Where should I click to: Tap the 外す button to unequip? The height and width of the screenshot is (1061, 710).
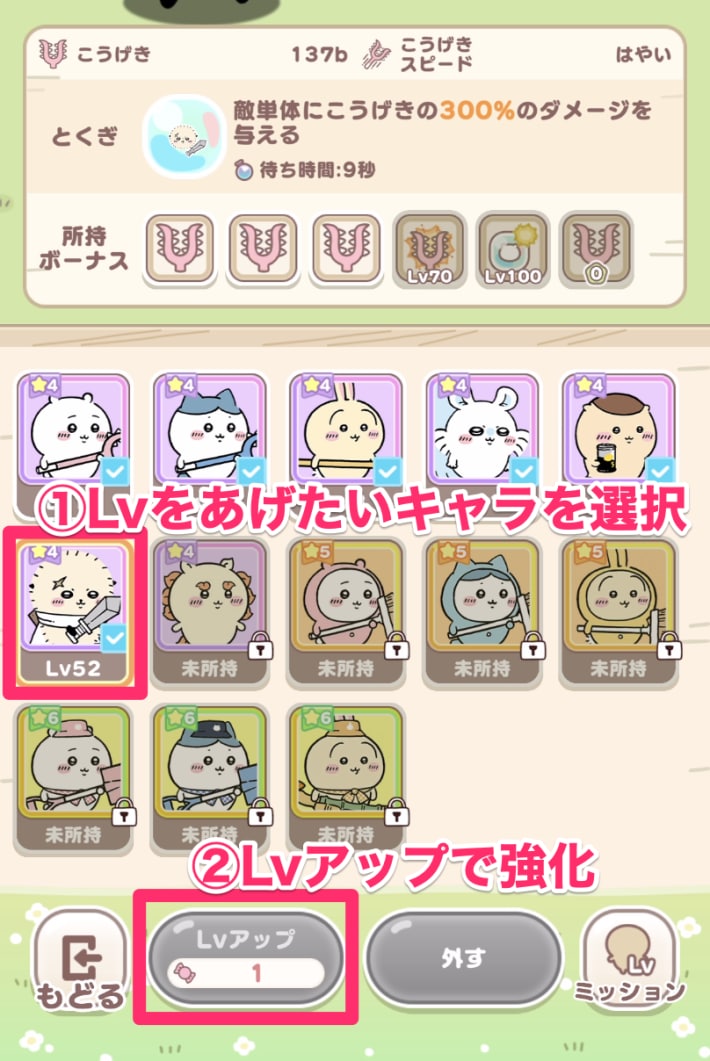tap(463, 957)
